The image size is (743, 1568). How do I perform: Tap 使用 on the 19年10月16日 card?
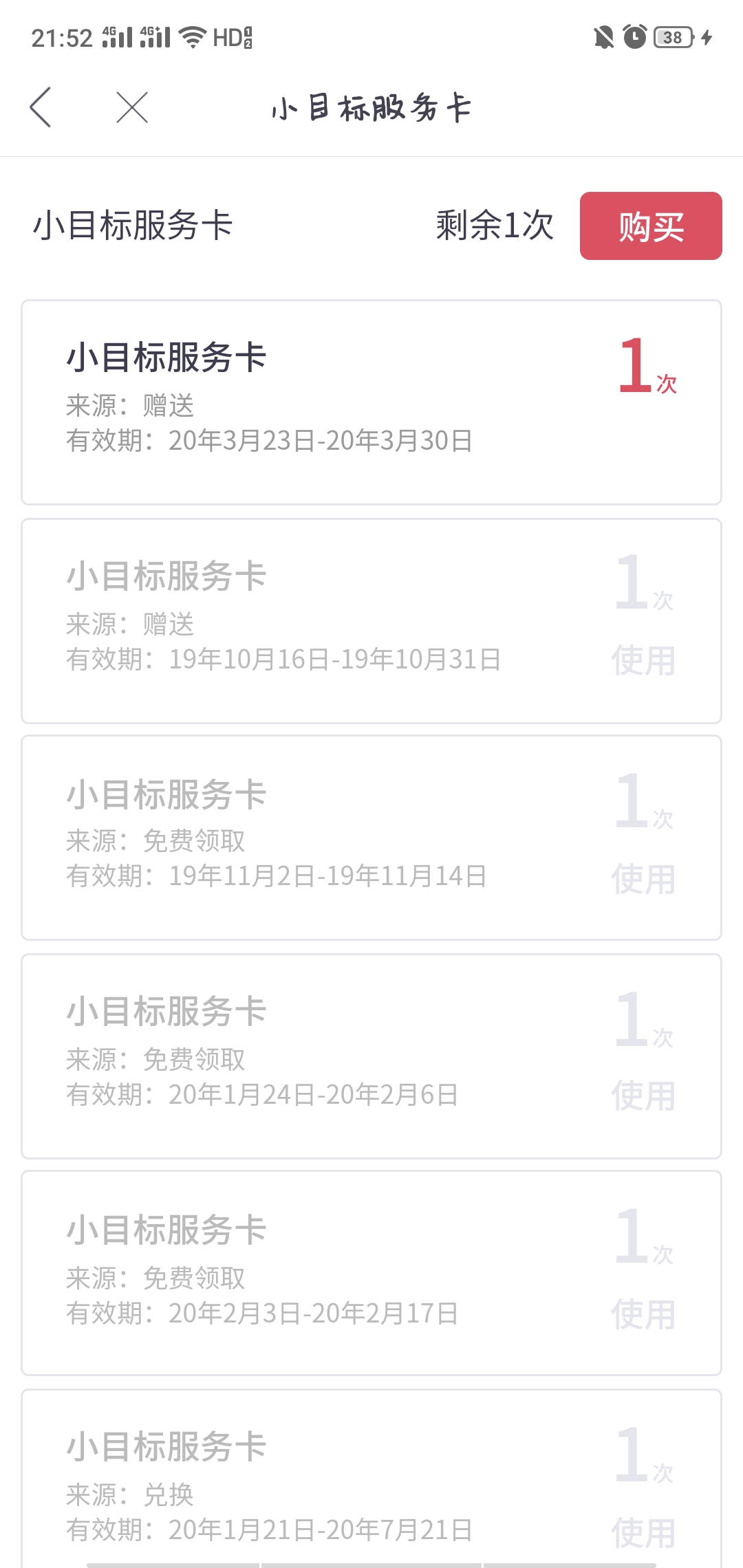643,660
